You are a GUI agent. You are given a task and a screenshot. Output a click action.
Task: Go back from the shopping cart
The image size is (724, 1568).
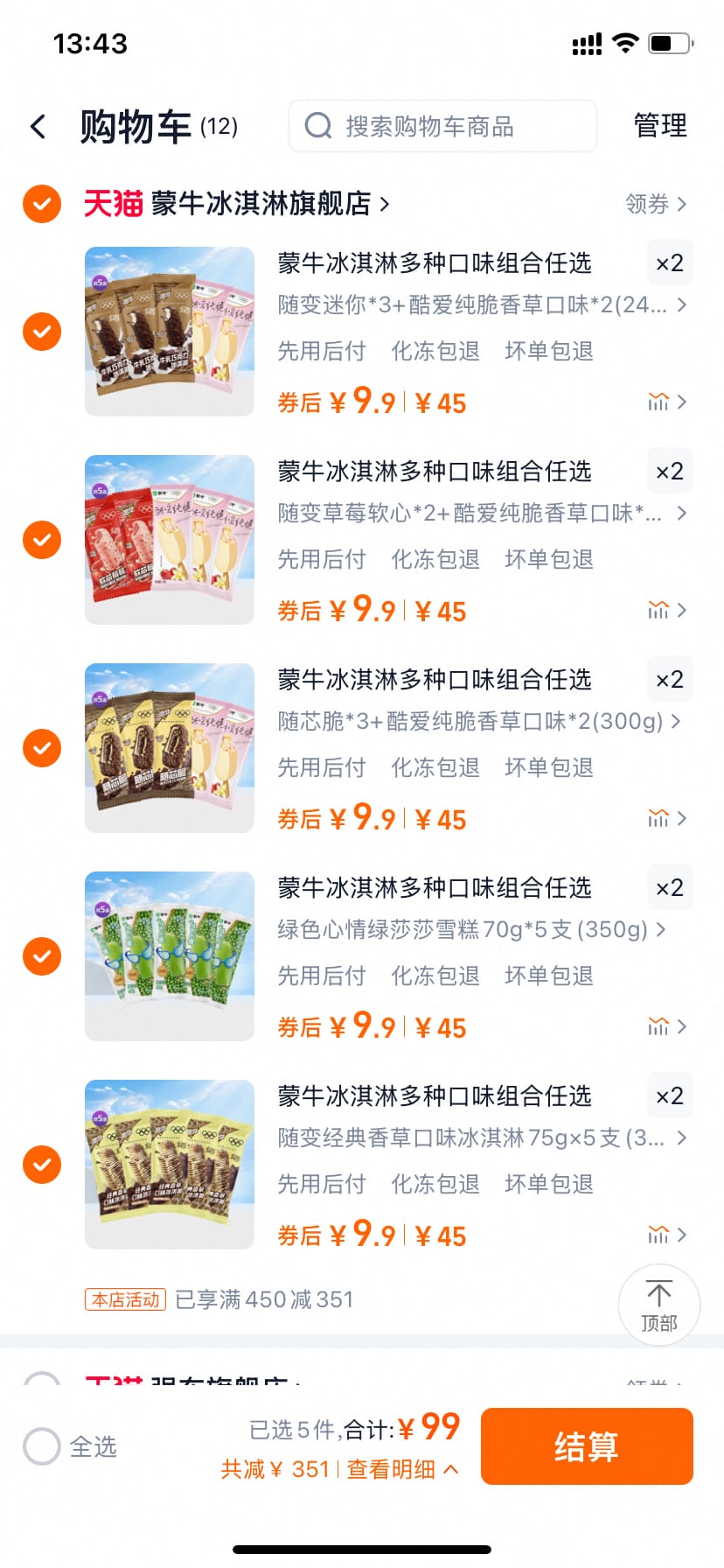tap(38, 127)
